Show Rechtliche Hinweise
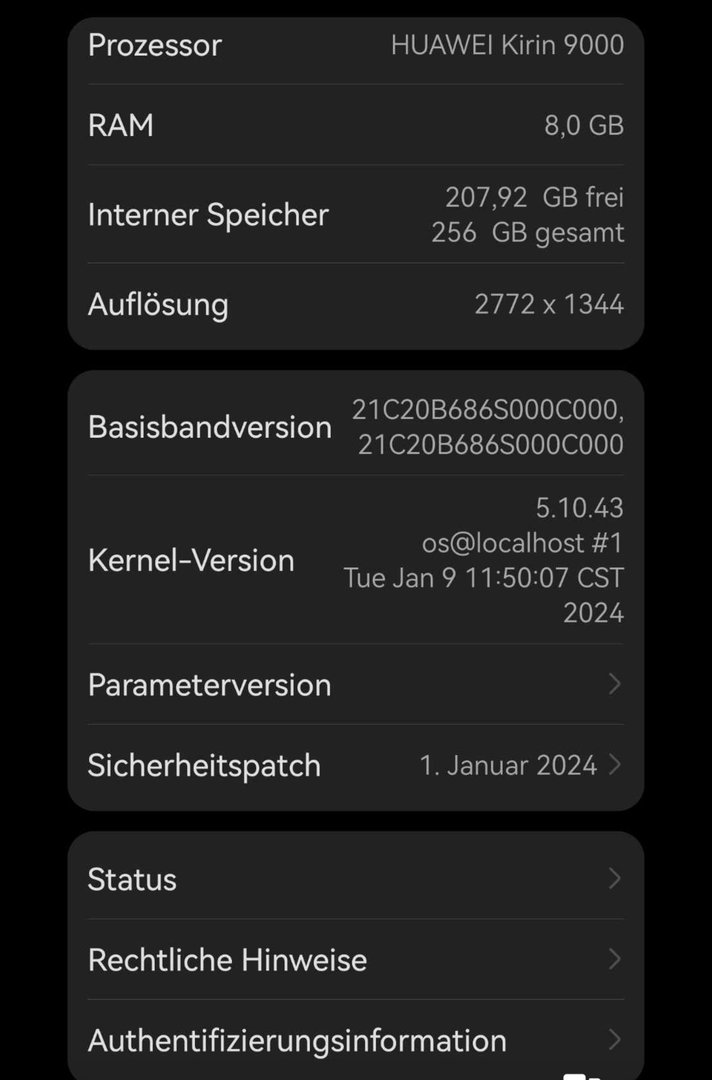The image size is (712, 1080). coord(355,960)
